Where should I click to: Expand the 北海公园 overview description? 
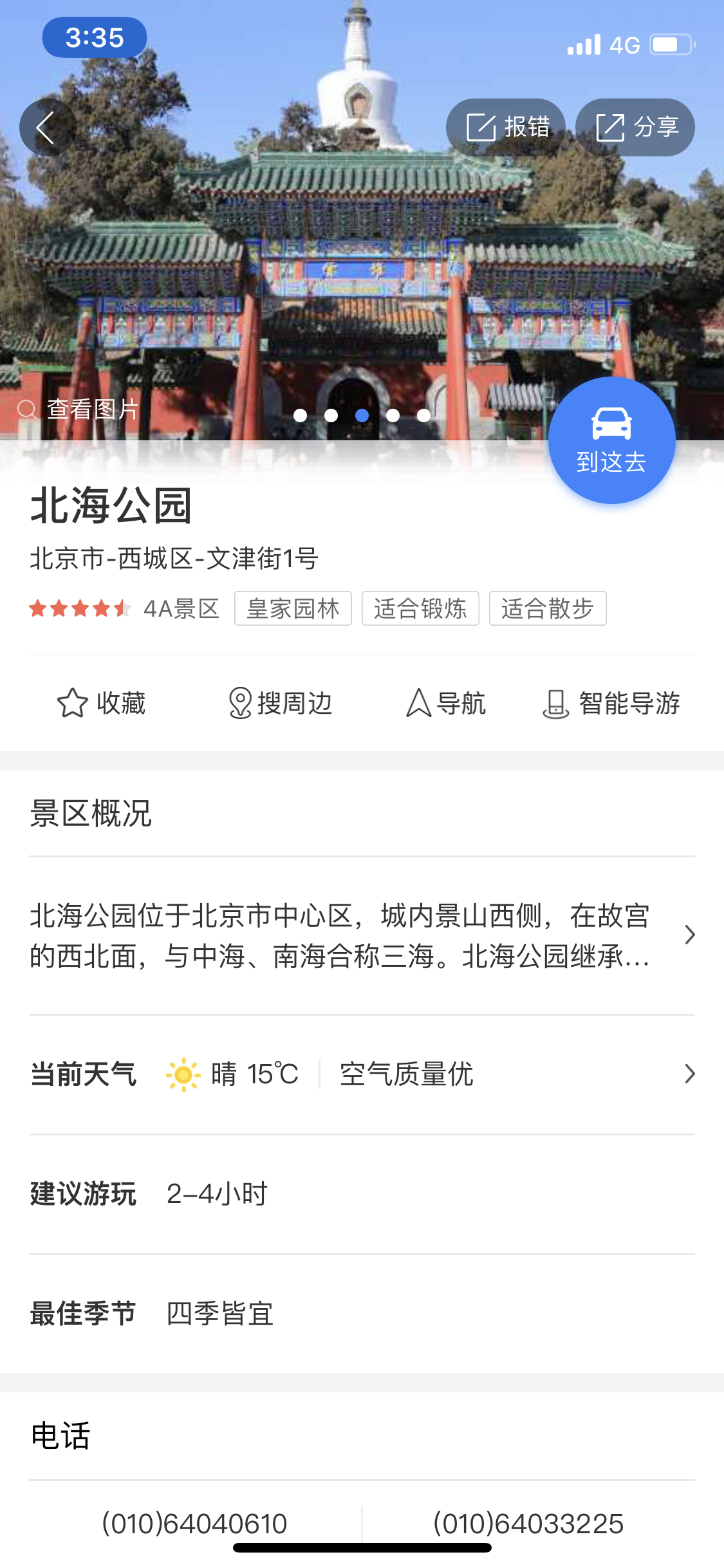point(362,935)
